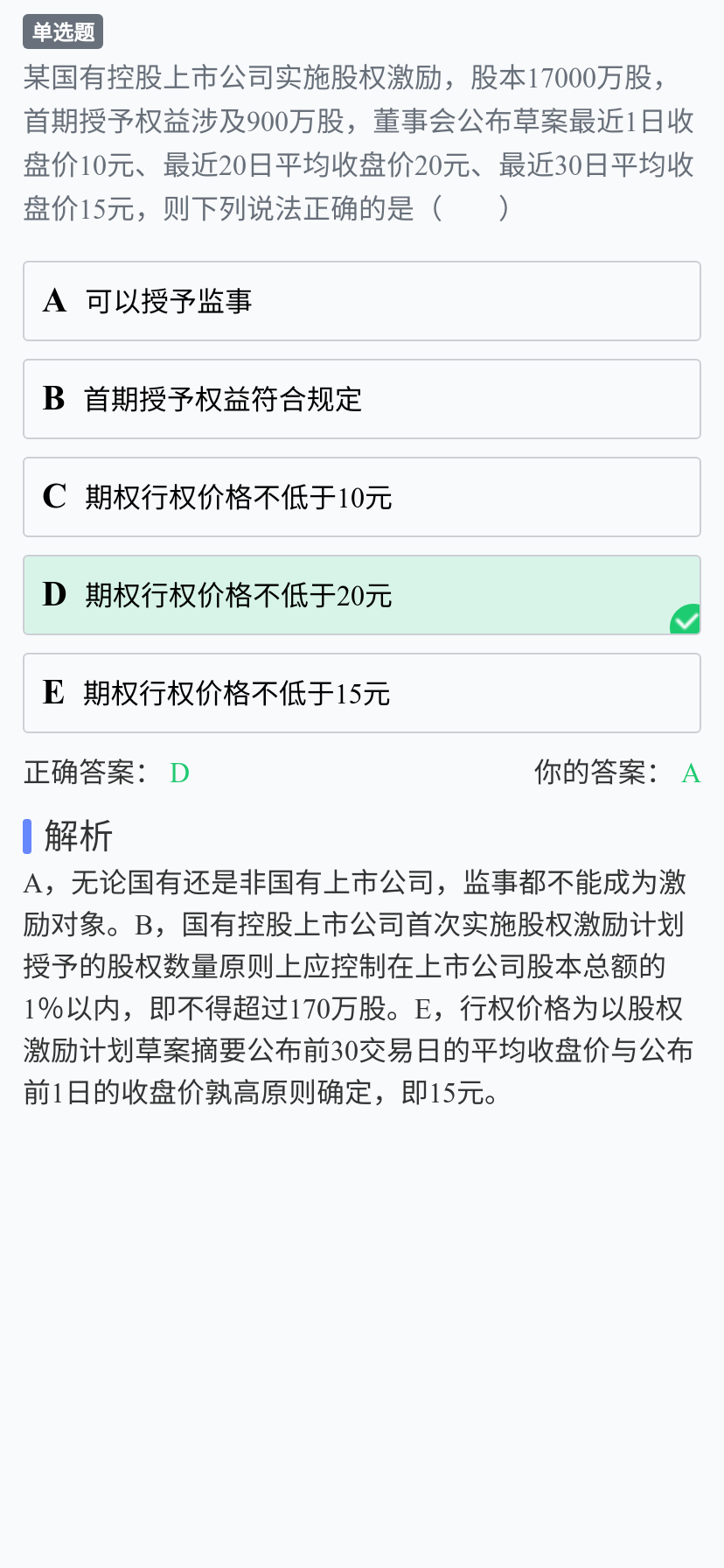Viewport: 724px width, 1568px height.
Task: Select option A 可以授予监事
Action: [362, 301]
